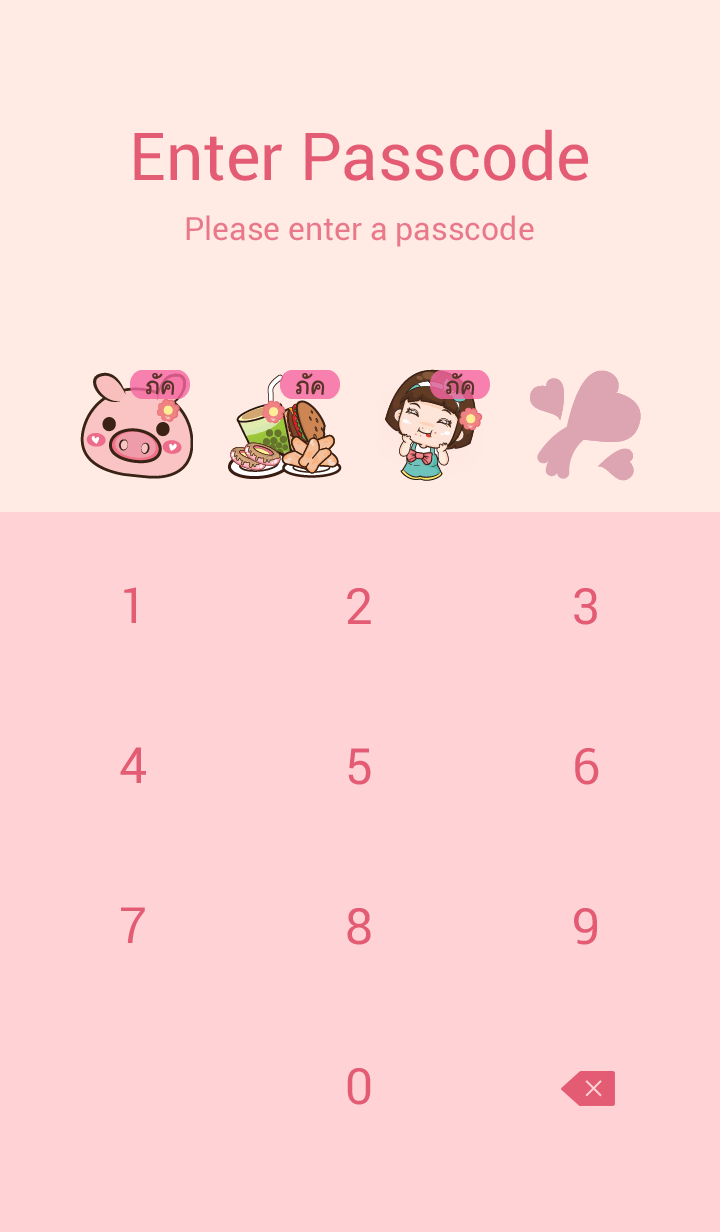Select the number 5 key
The height and width of the screenshot is (1232, 720).
359,767
